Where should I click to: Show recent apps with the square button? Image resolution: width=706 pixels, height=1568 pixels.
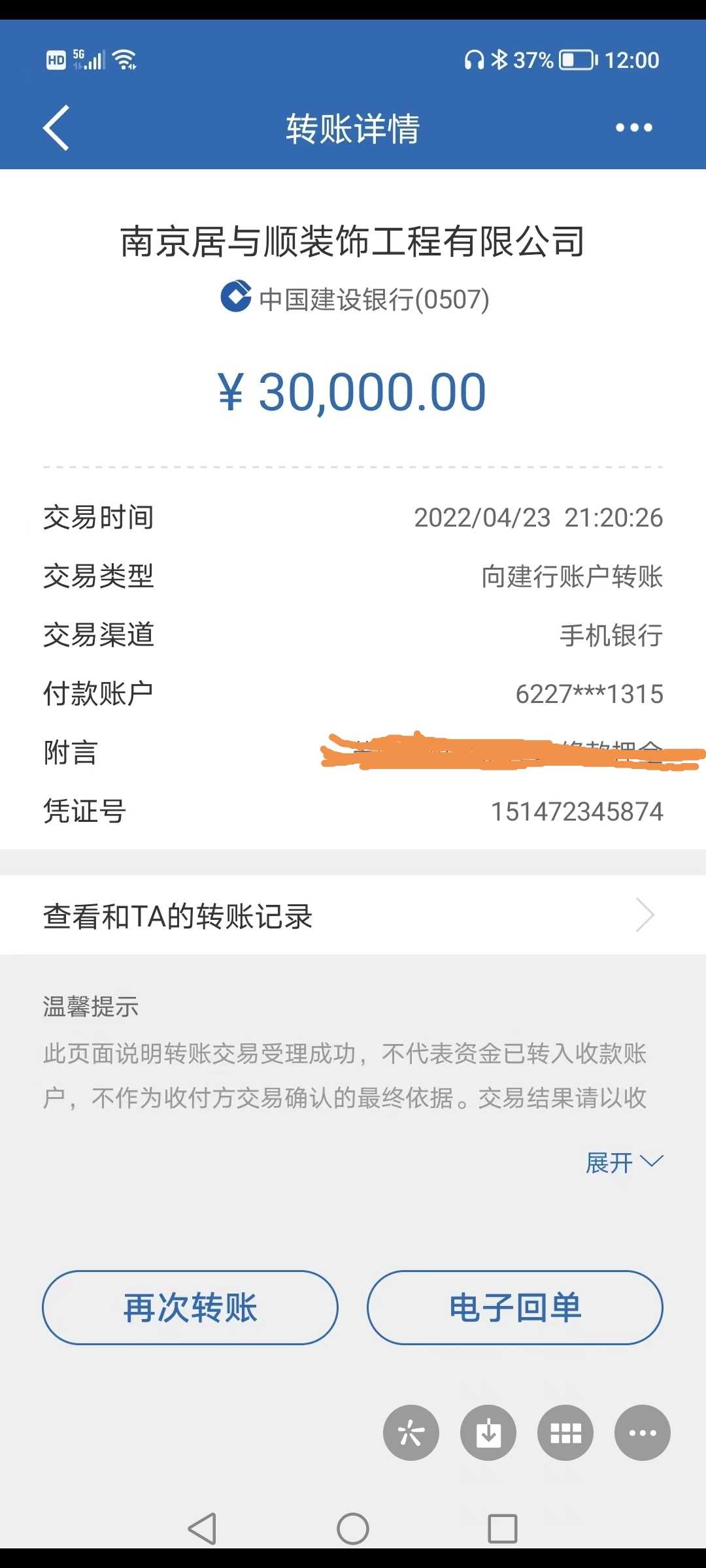click(502, 1529)
